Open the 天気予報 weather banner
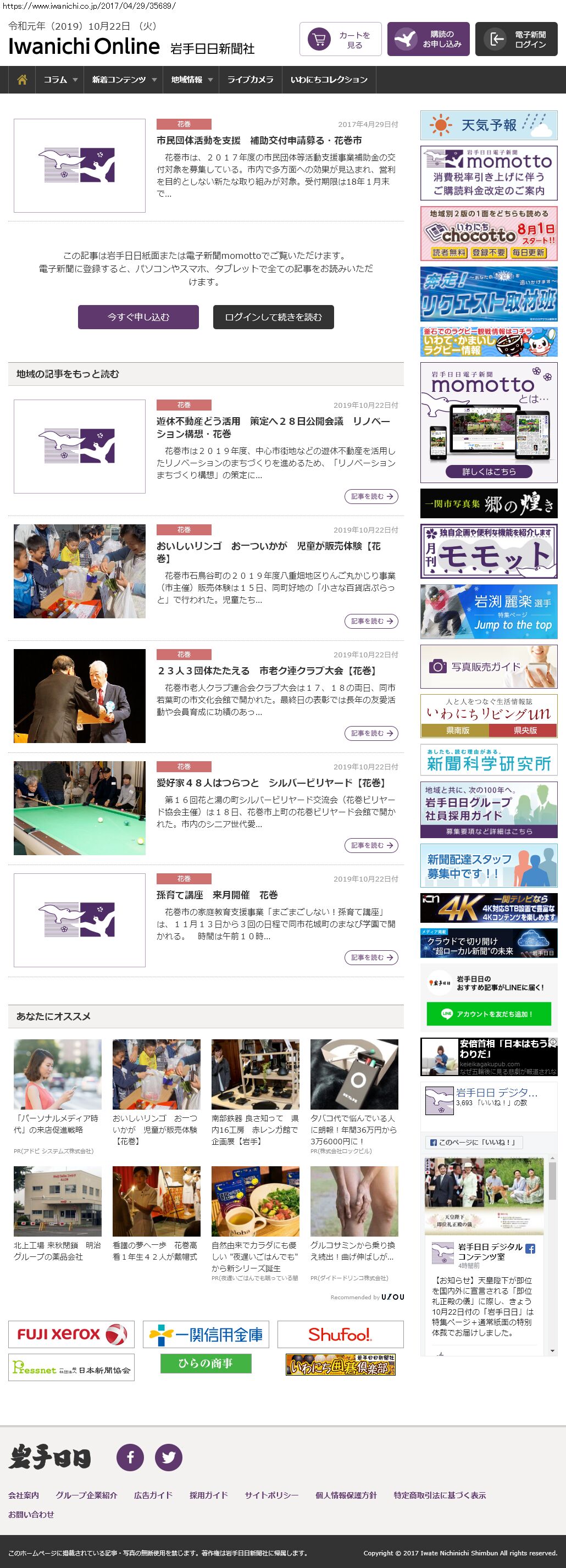The width and height of the screenshot is (566, 1568). point(489,125)
